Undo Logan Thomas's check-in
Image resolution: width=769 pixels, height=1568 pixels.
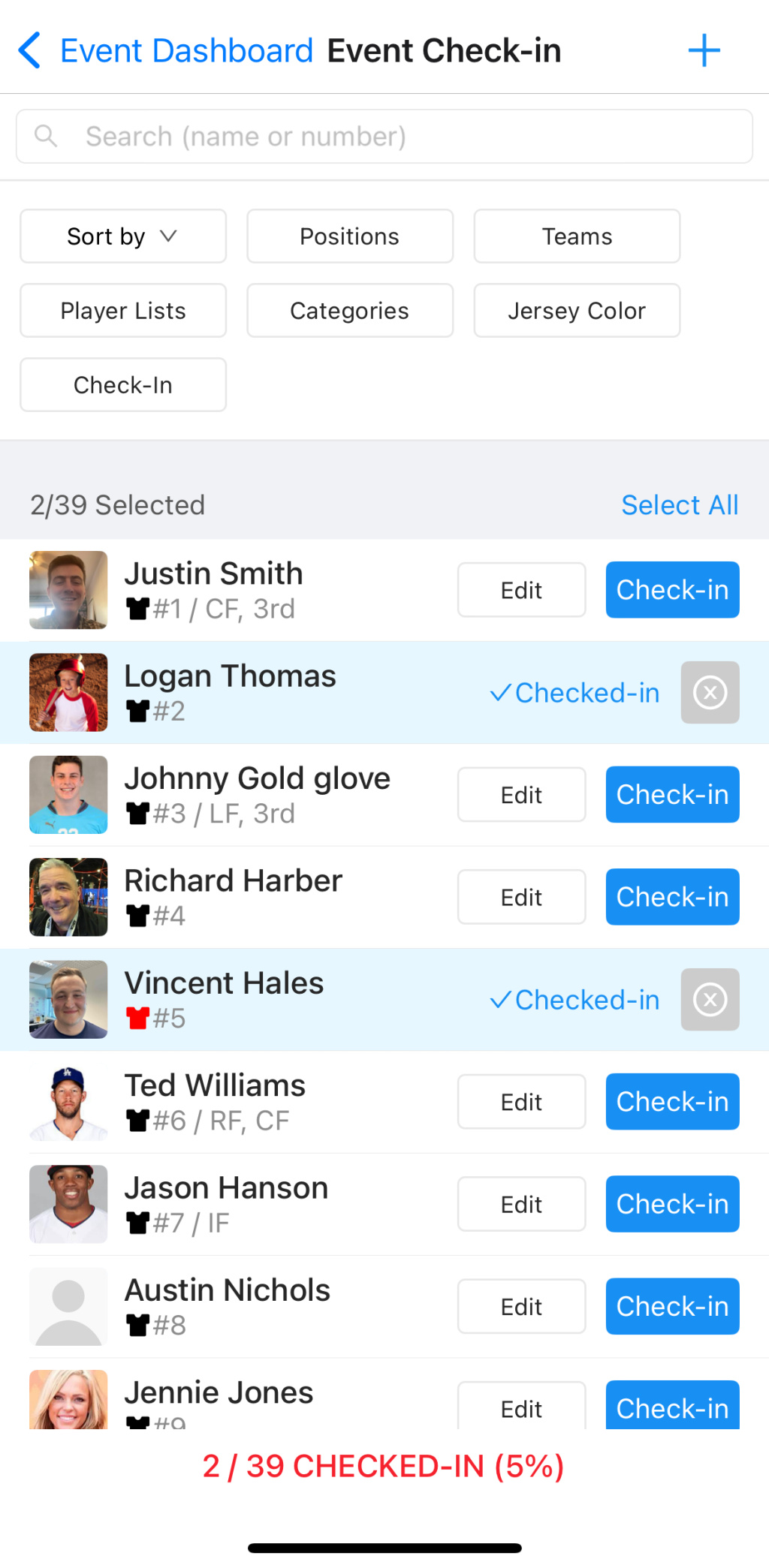click(710, 693)
